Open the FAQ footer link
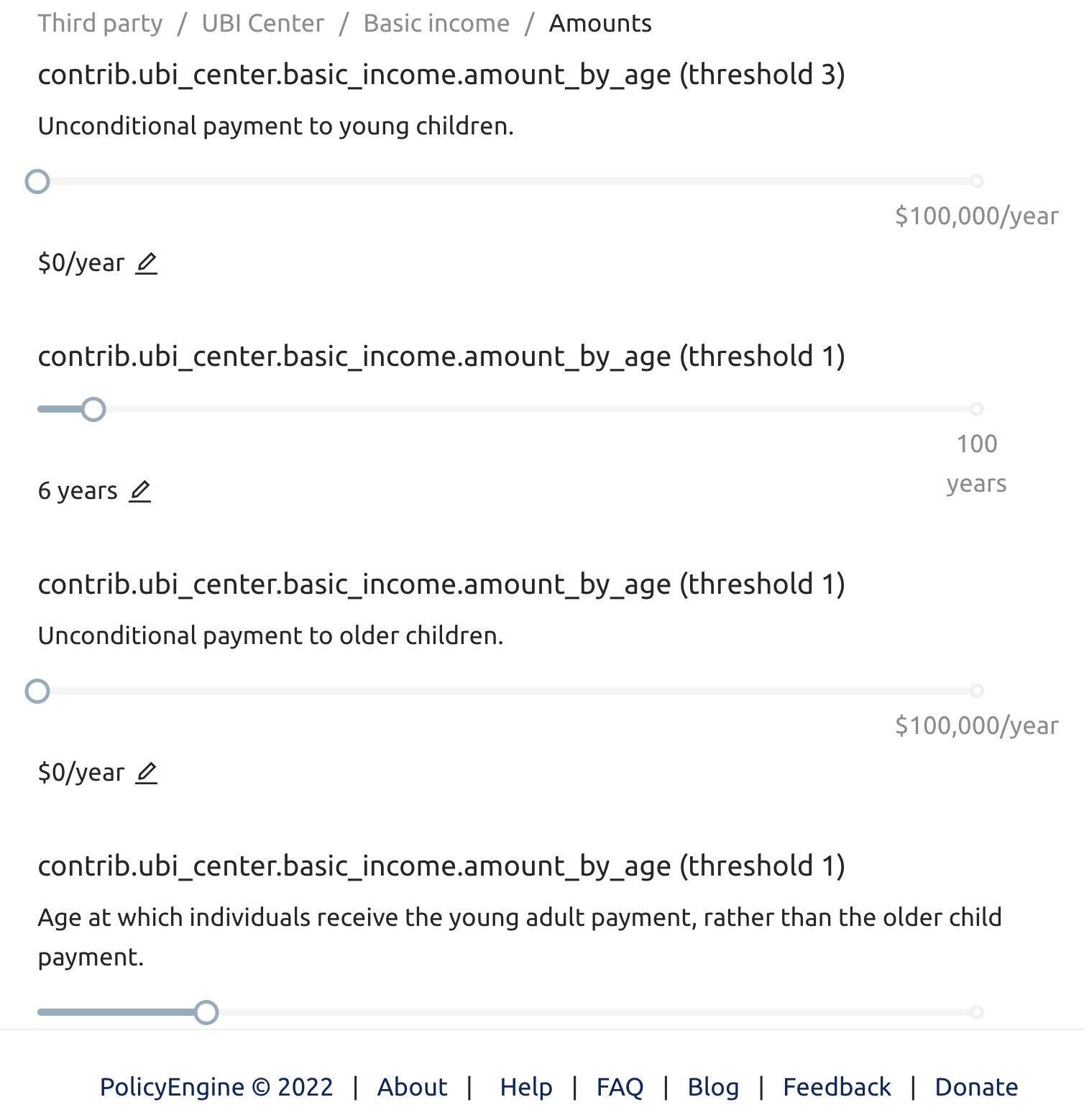The height and width of the screenshot is (1120, 1084). [620, 1088]
